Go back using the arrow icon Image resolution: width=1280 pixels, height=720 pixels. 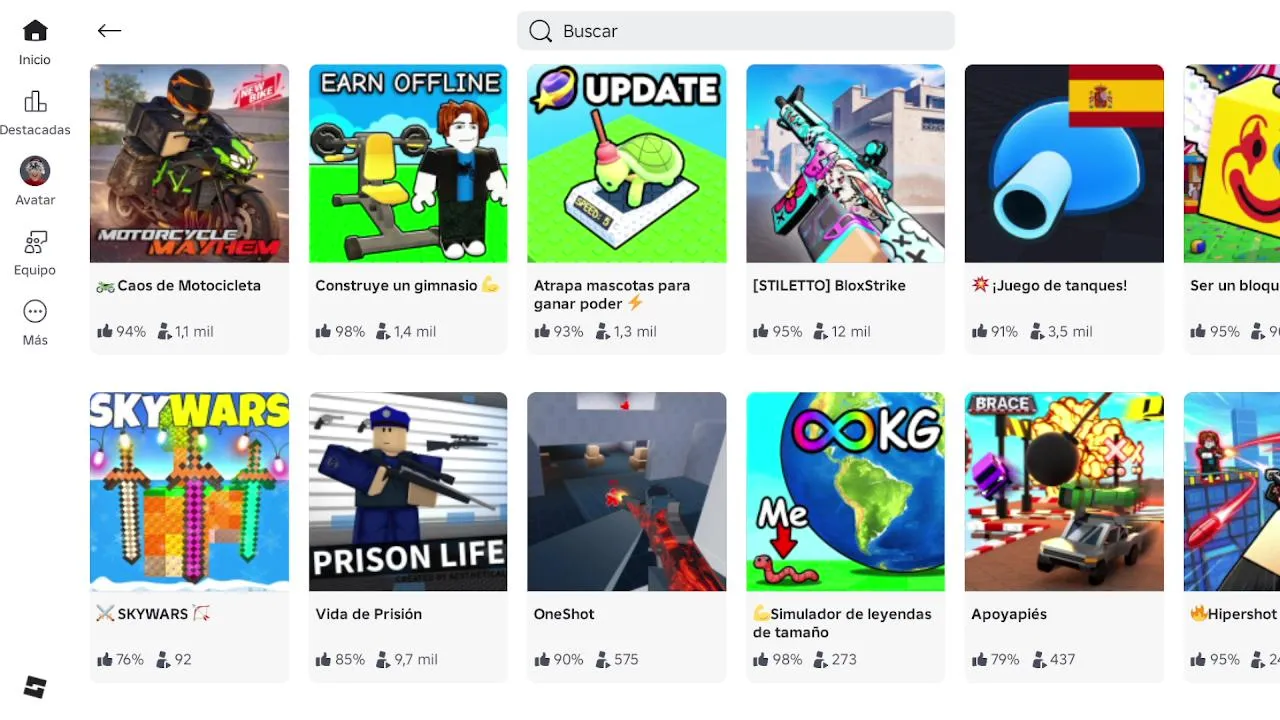(x=109, y=31)
